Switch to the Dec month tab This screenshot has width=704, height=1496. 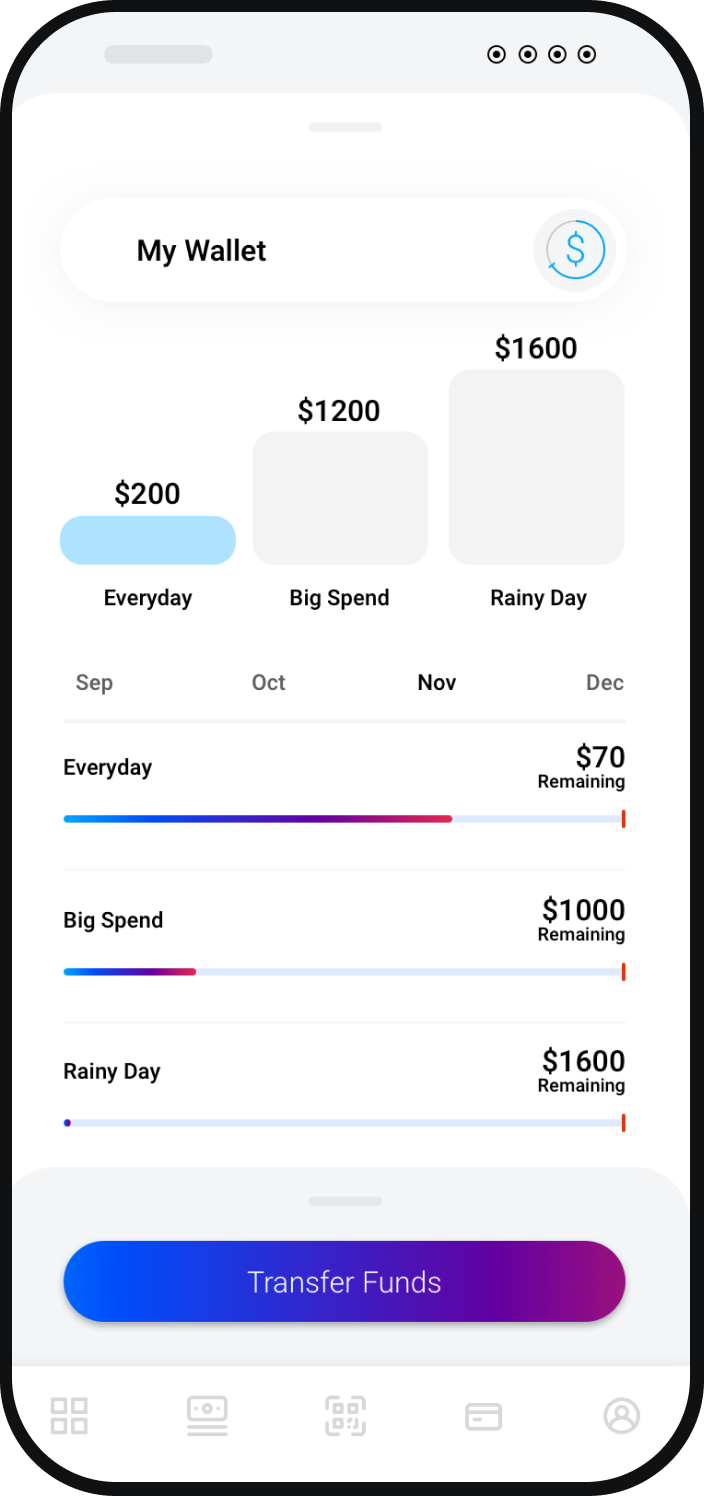pyautogui.click(x=605, y=683)
